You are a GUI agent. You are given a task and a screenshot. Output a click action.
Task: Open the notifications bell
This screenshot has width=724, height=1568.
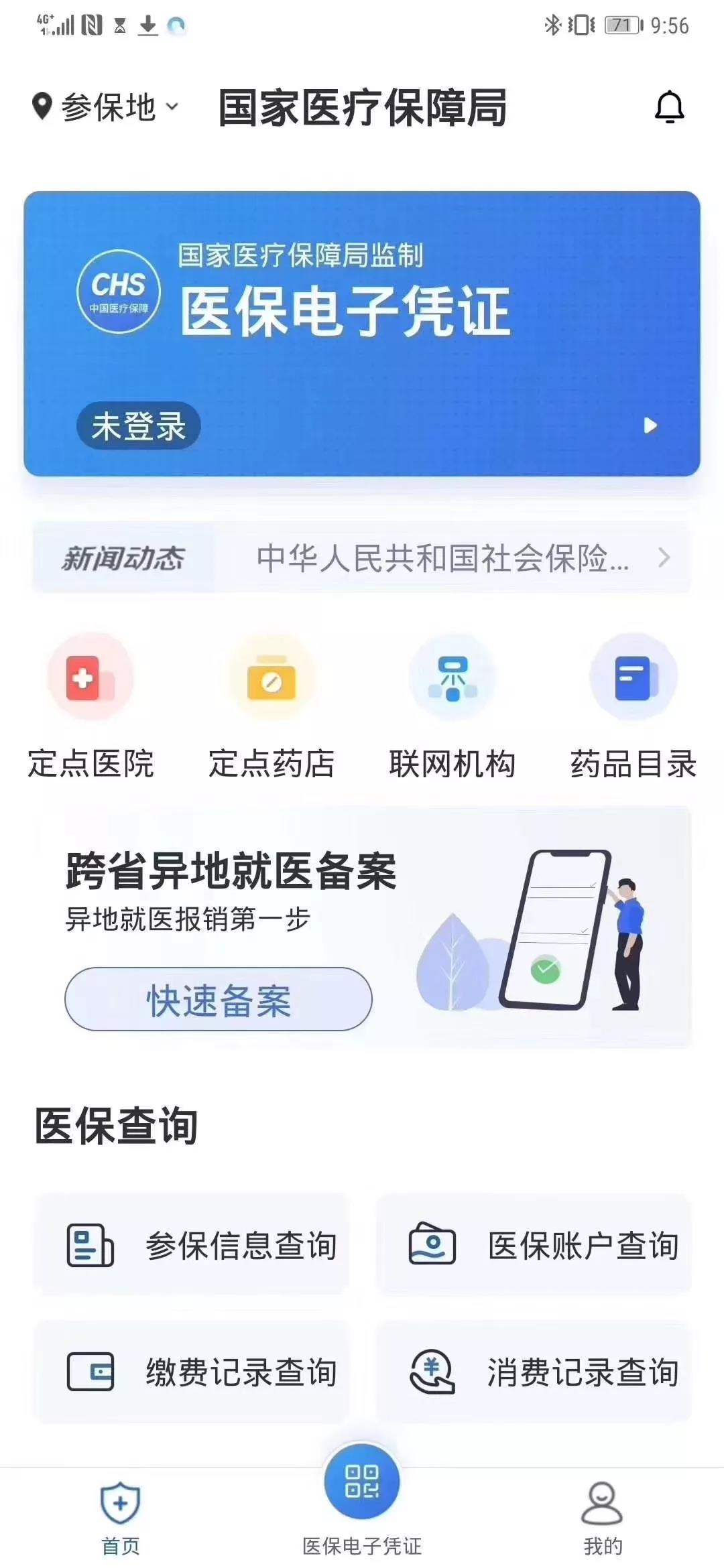(x=669, y=107)
